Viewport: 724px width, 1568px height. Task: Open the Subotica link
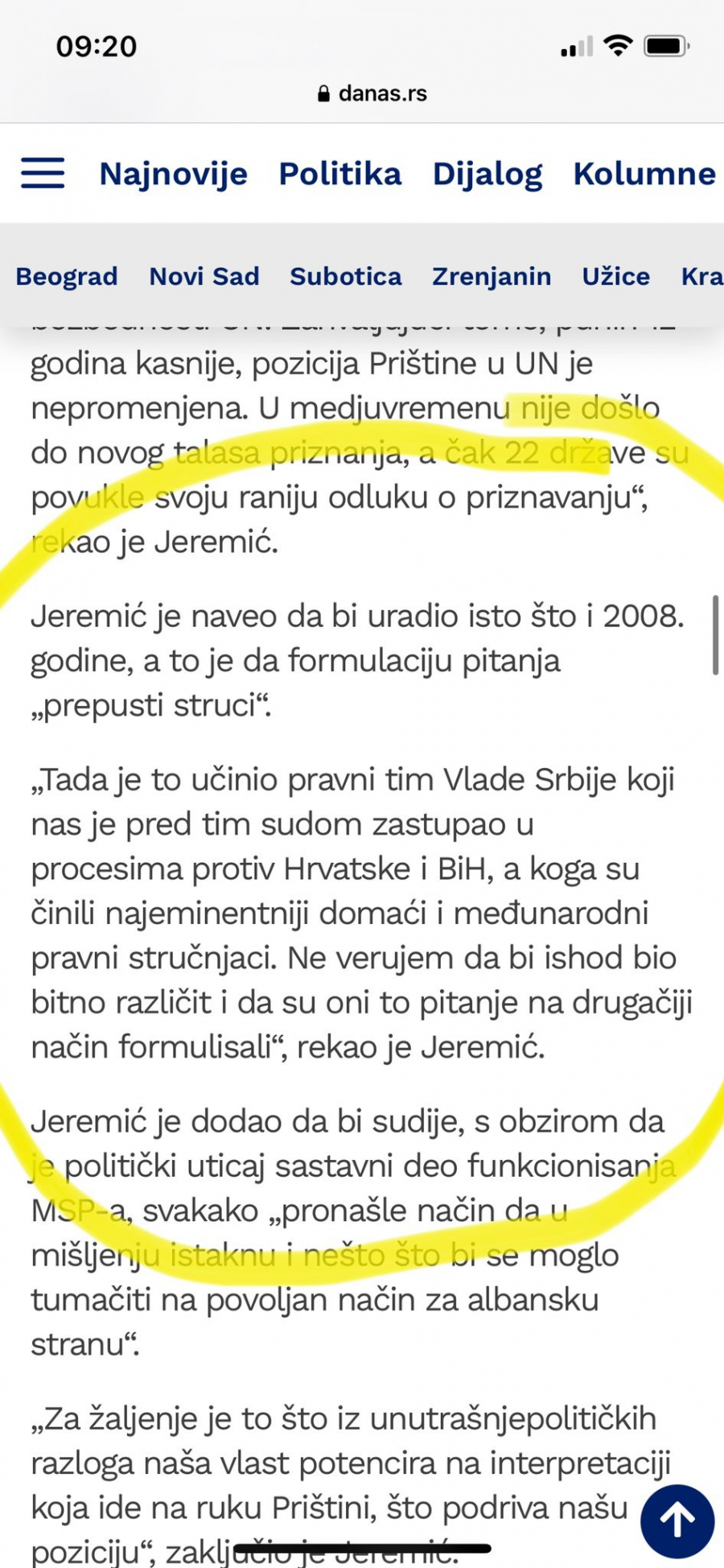pos(346,277)
